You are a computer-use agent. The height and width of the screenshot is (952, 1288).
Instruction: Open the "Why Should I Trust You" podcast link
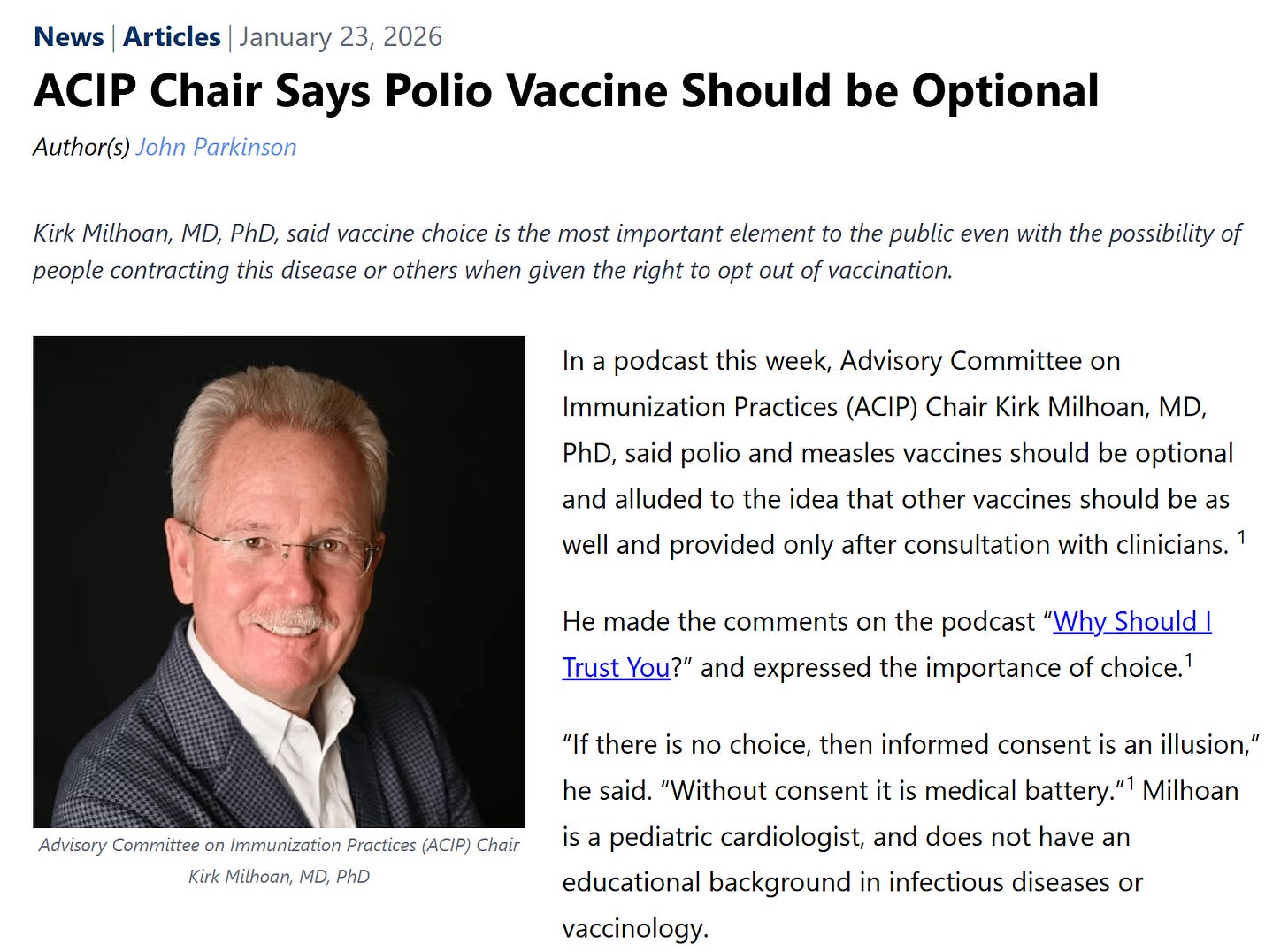pos(1131,622)
